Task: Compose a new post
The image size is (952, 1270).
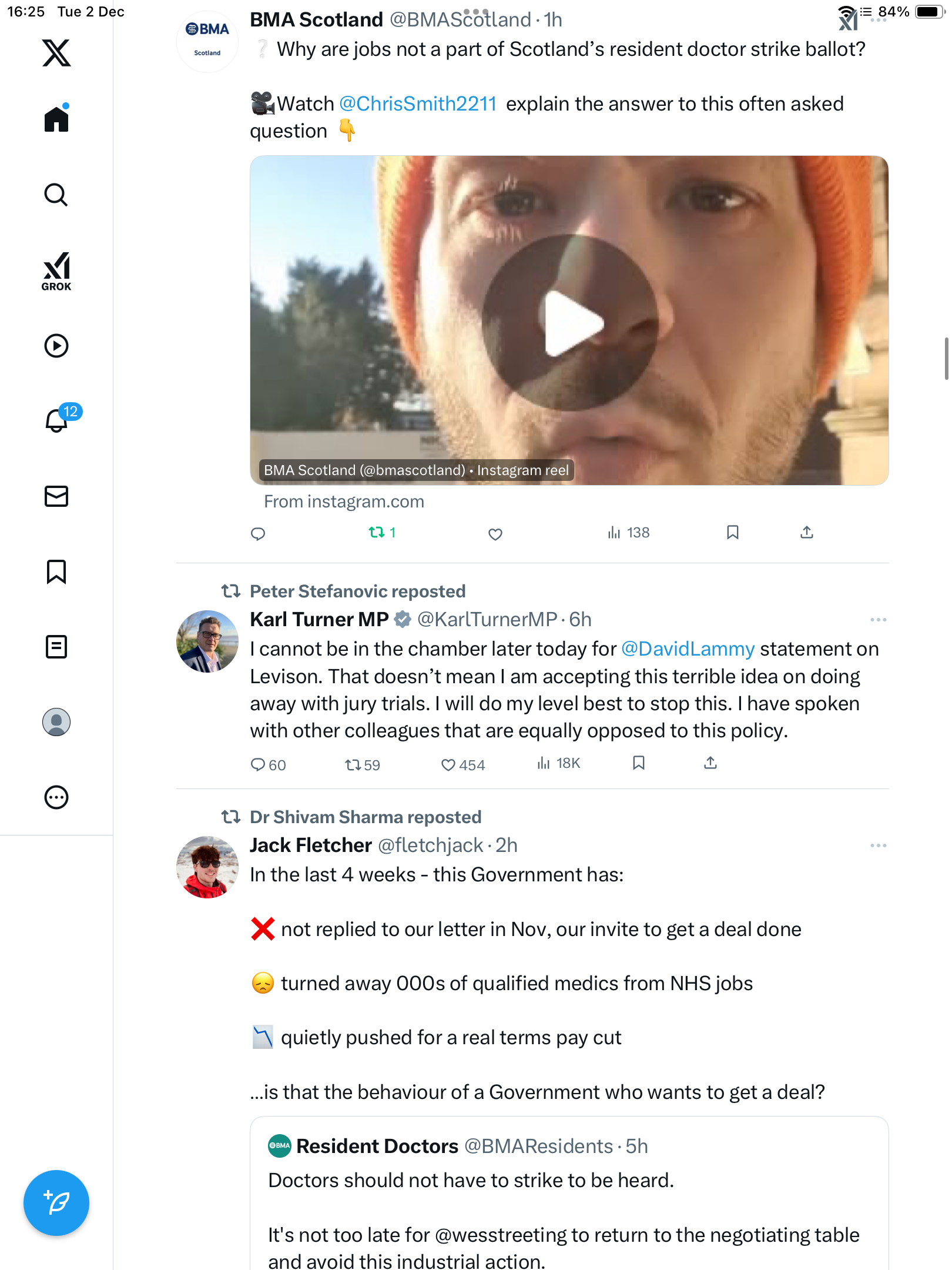Action: coord(56,1203)
